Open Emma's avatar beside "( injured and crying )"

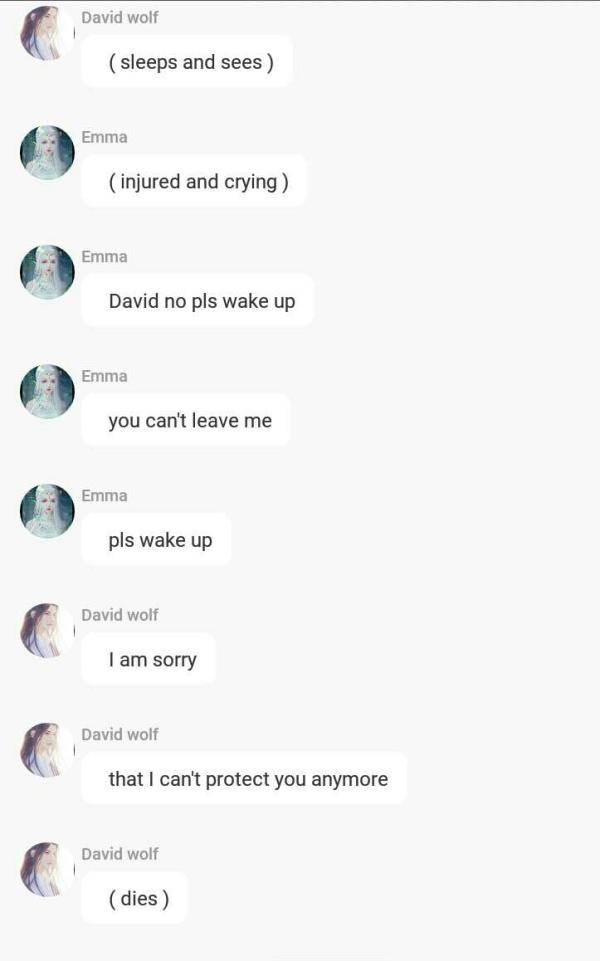coord(47,152)
